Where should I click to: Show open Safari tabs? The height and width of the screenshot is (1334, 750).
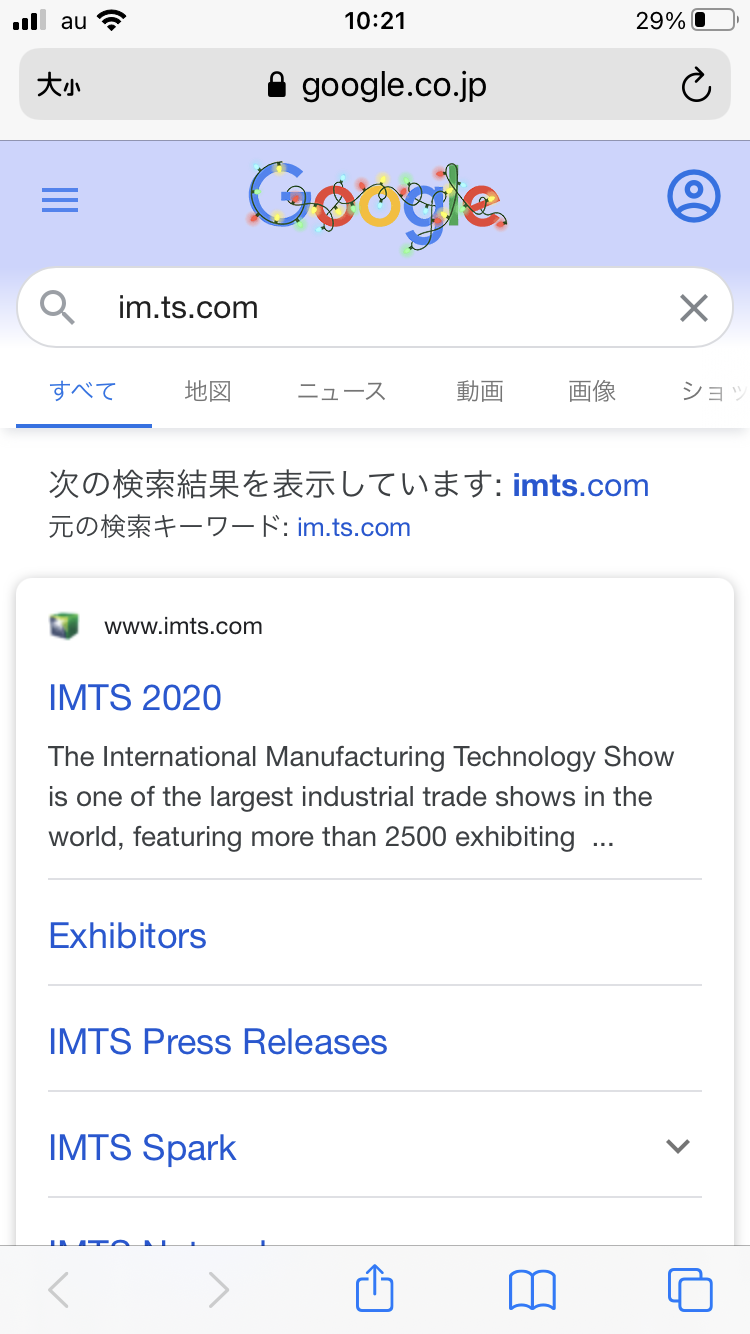(690, 1290)
